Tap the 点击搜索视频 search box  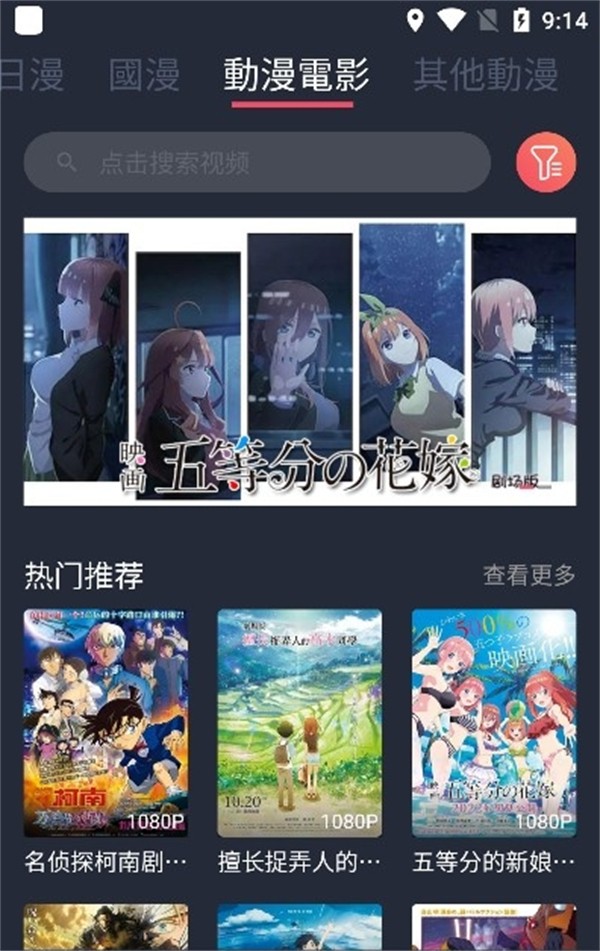(257, 162)
